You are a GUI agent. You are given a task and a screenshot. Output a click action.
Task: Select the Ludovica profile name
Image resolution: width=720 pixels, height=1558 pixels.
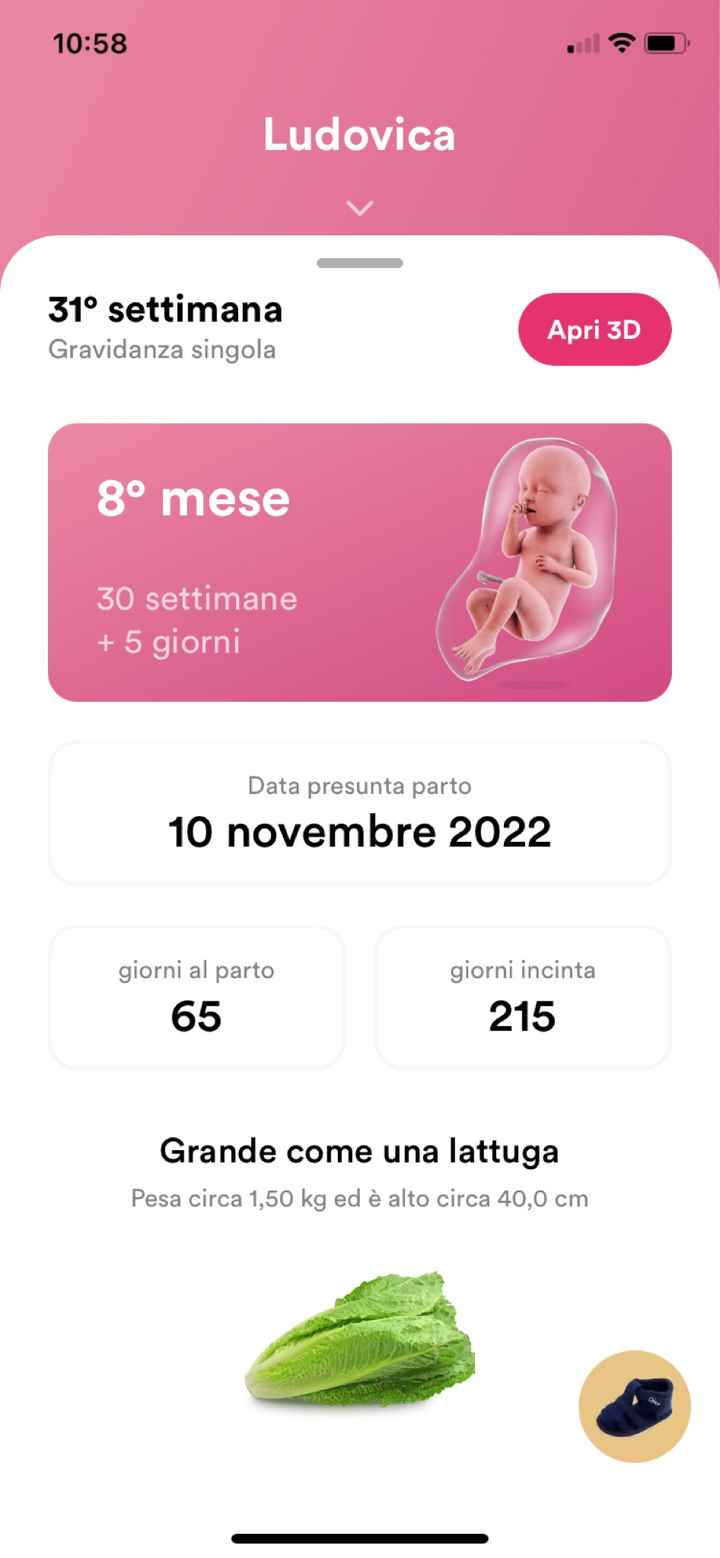[359, 134]
